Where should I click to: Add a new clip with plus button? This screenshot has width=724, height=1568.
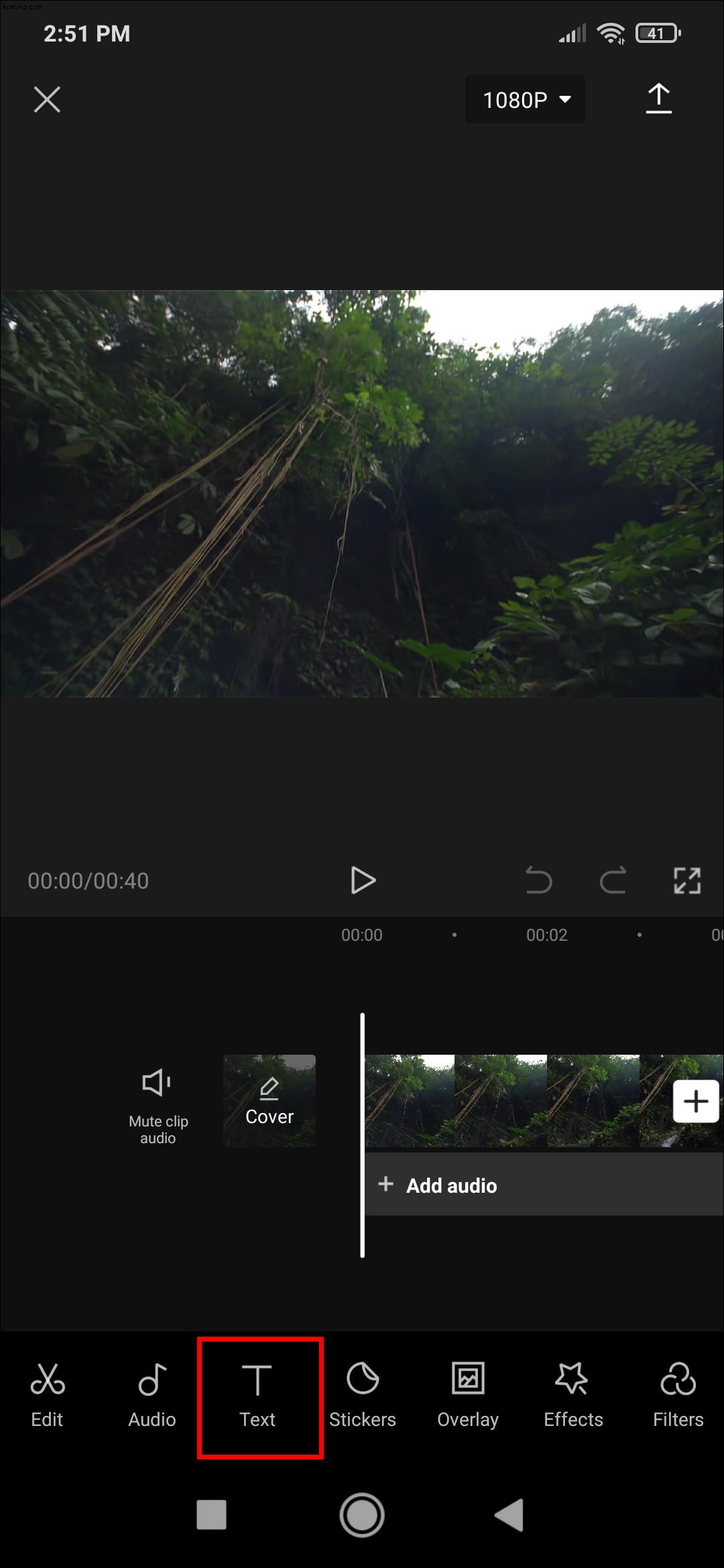(695, 1101)
